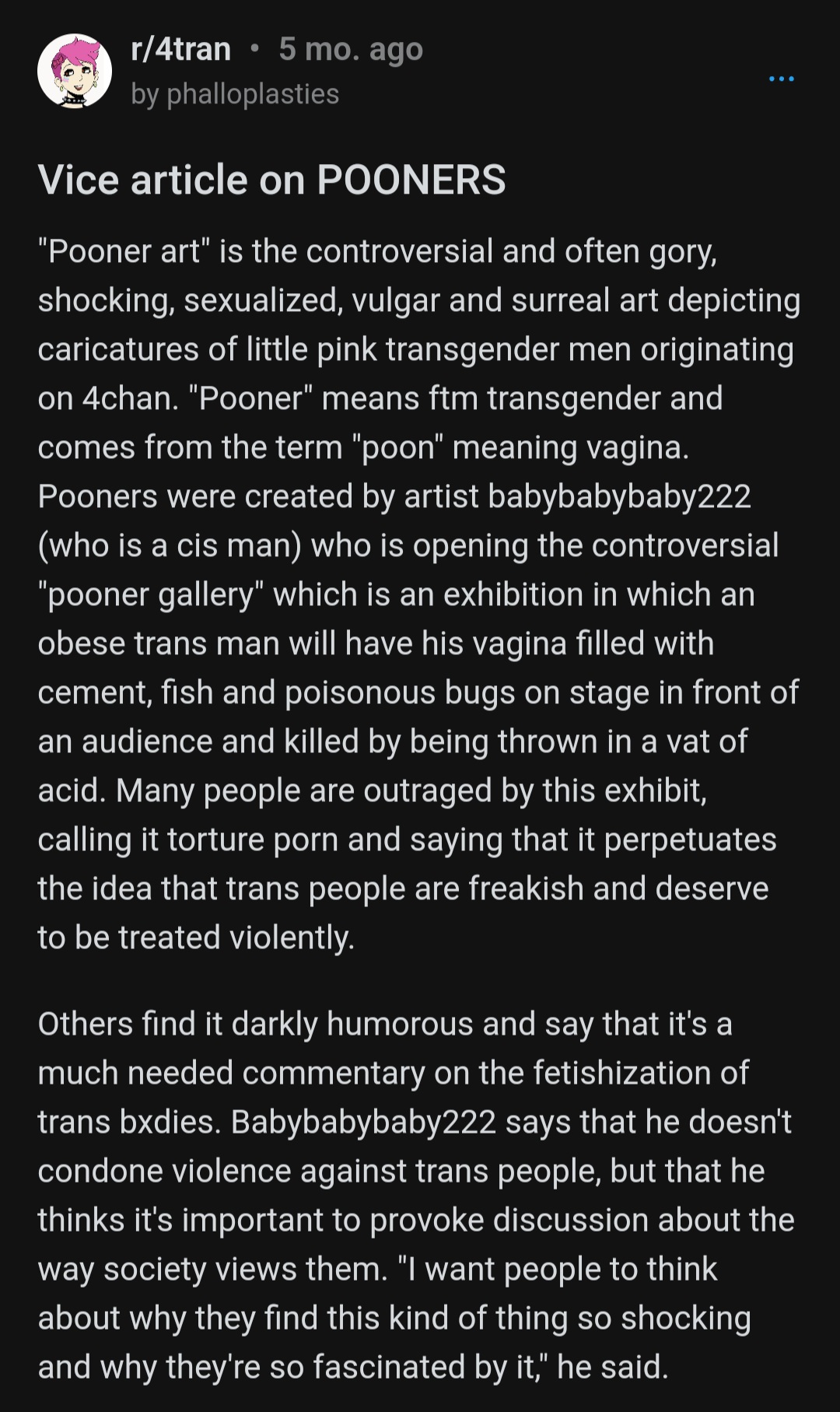Viewport: 840px width, 1412px height.
Task: Open the r/4tran subreddit
Action: coord(181,50)
